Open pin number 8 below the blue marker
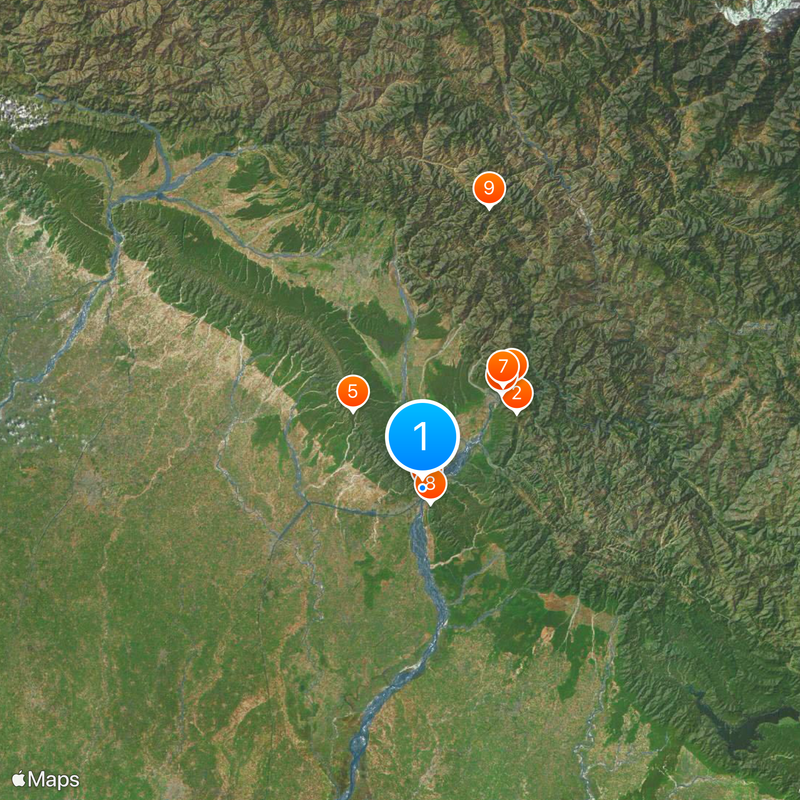The image size is (800, 800). (431, 487)
